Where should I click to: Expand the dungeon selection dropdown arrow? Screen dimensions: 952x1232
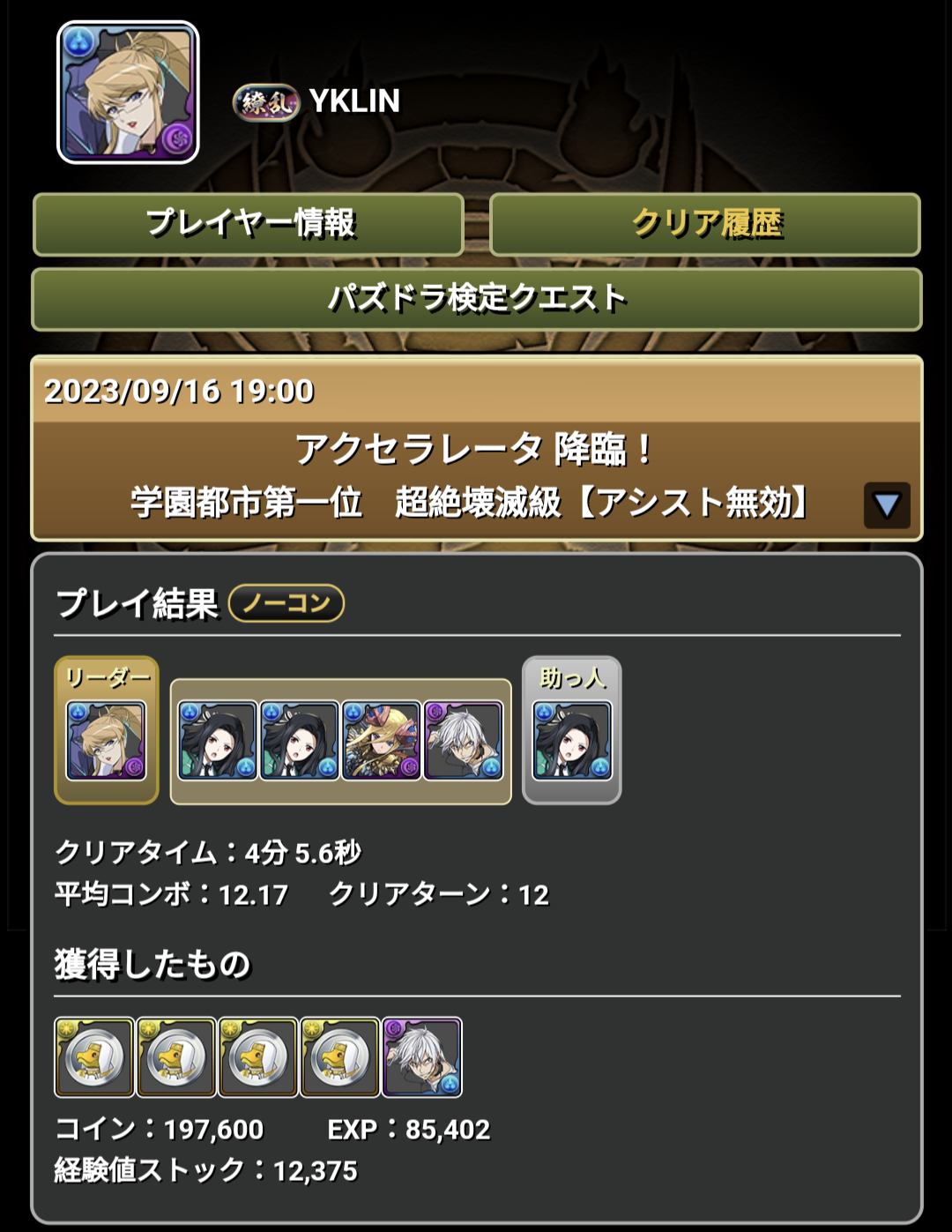[886, 504]
